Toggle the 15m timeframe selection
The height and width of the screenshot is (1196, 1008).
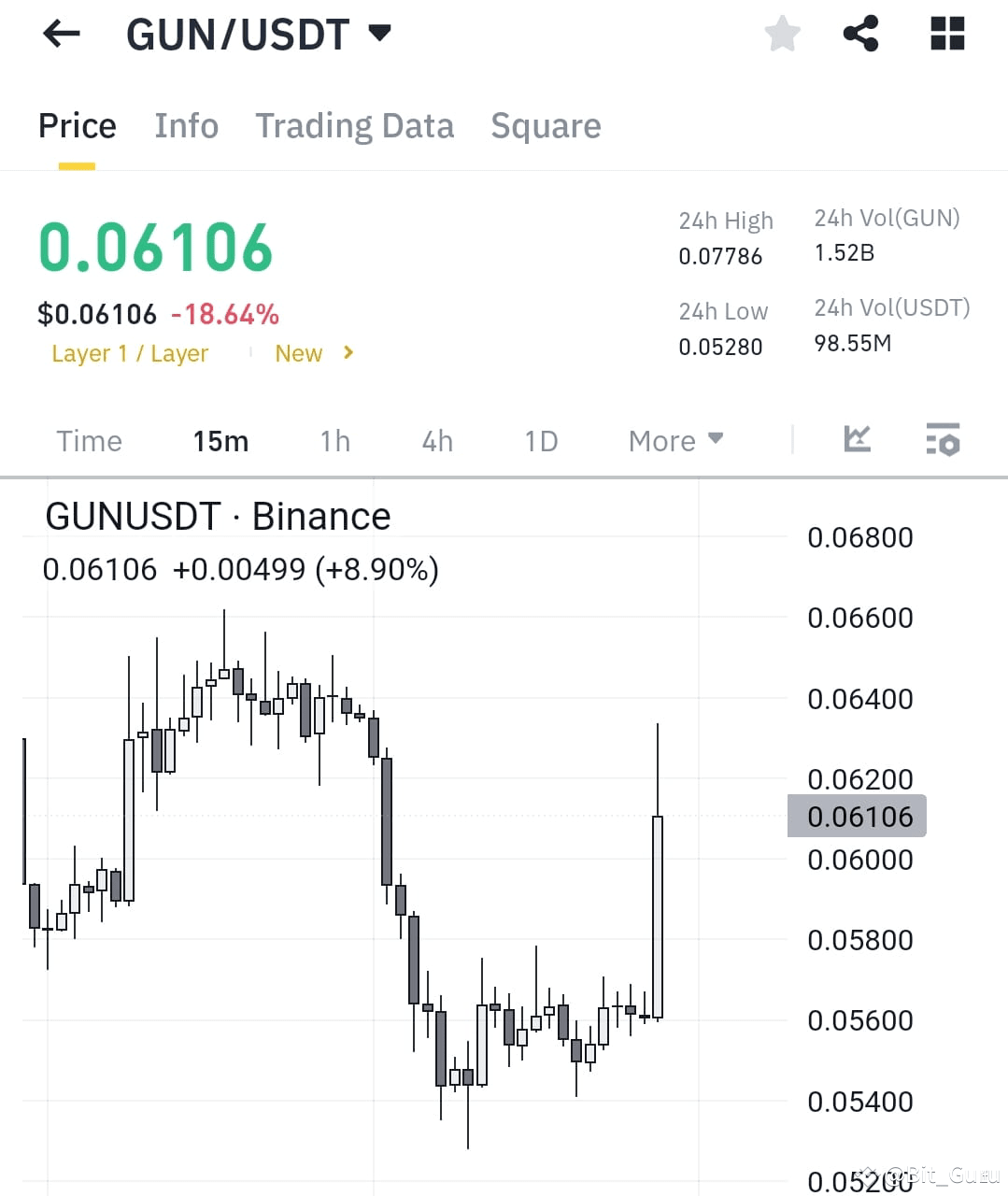click(220, 440)
